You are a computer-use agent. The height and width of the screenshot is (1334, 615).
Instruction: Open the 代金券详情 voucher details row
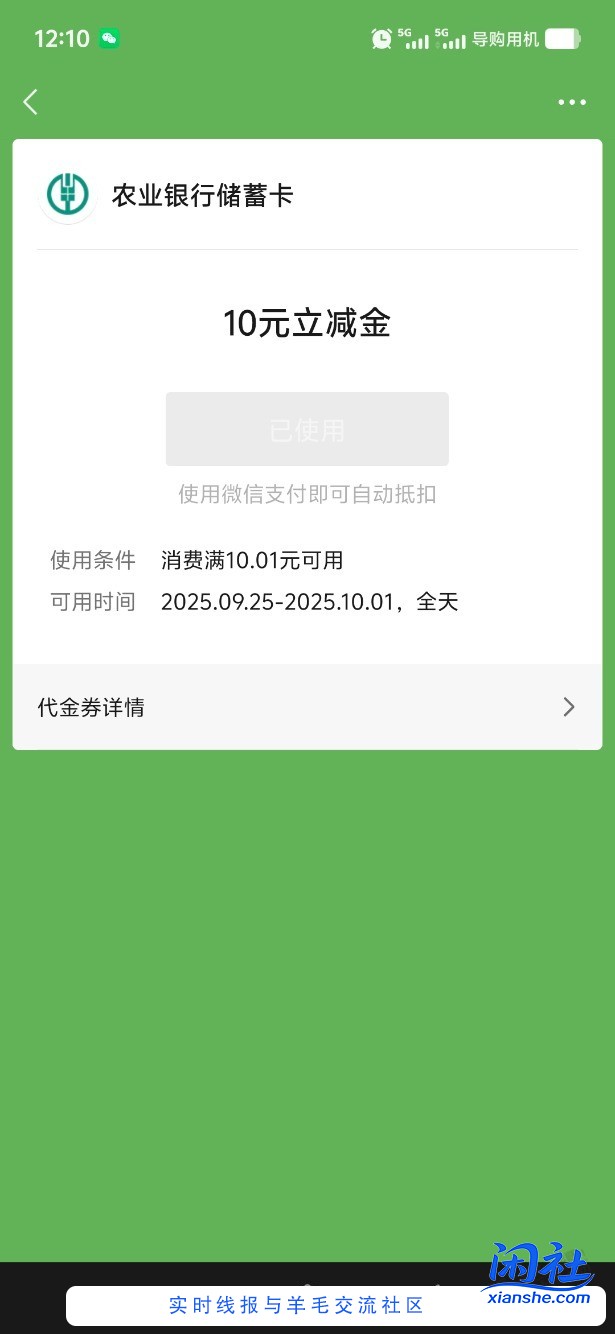tap(307, 708)
